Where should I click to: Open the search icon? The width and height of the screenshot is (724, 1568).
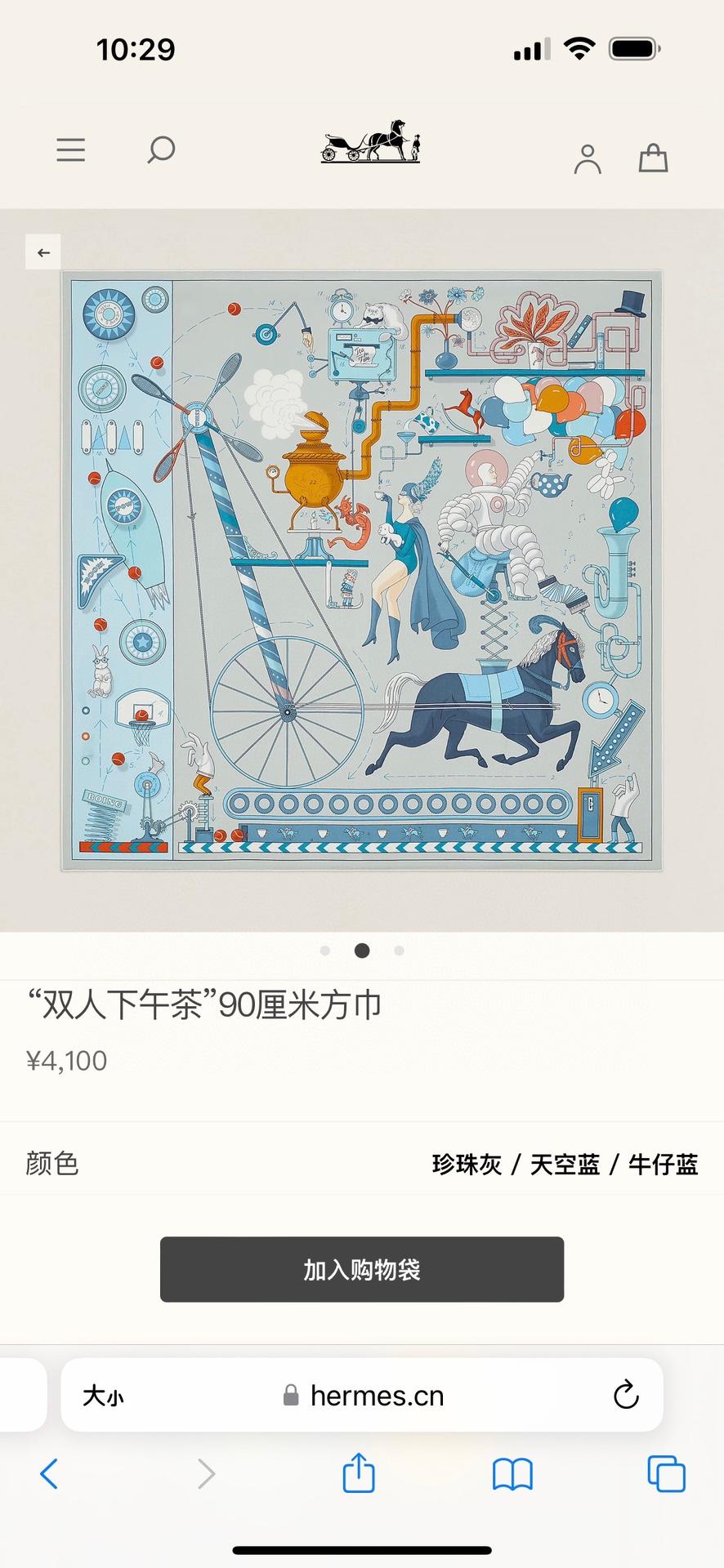[x=161, y=150]
